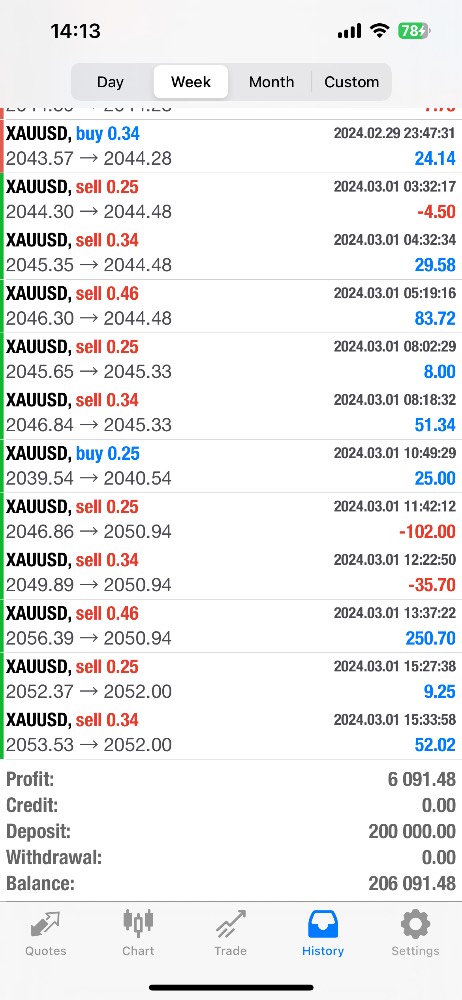Viewport: 462px width, 1000px height.
Task: Open the Trade tab
Action: tap(230, 933)
